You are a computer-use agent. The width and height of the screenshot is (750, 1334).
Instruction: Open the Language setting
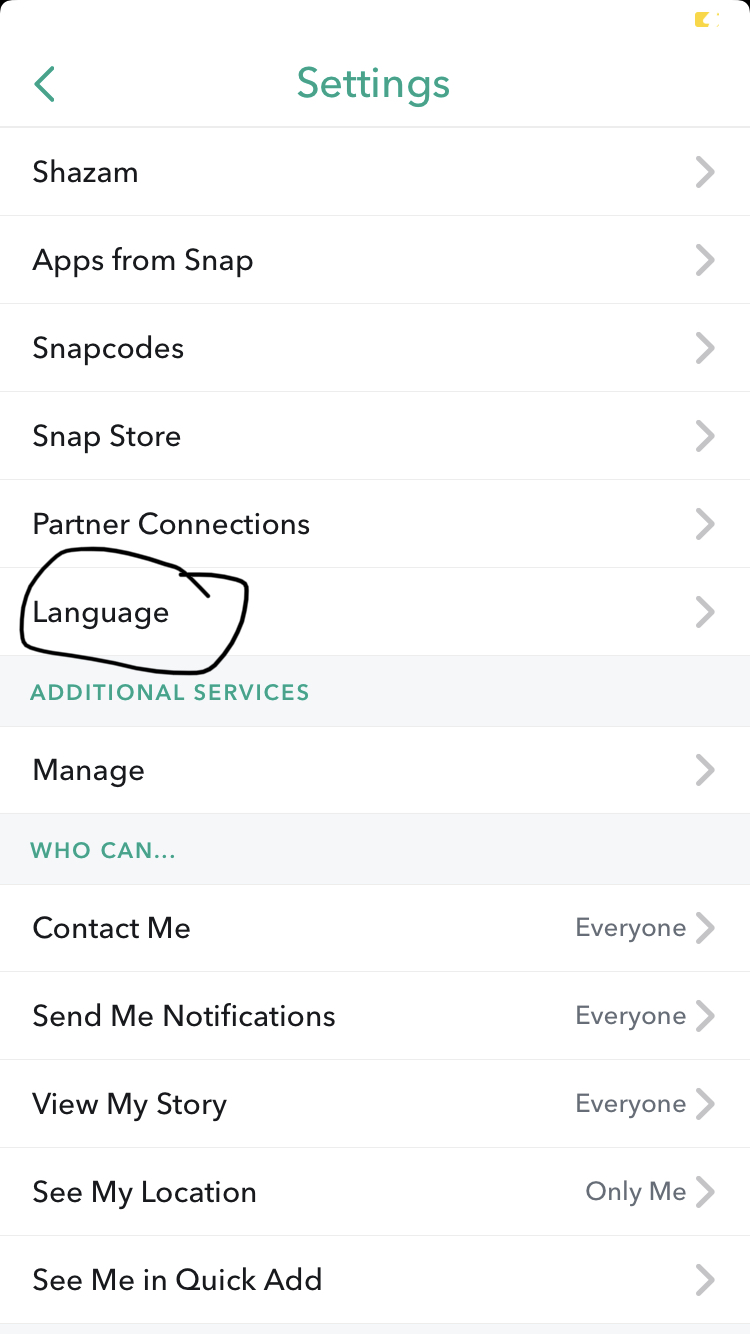[x=375, y=612]
